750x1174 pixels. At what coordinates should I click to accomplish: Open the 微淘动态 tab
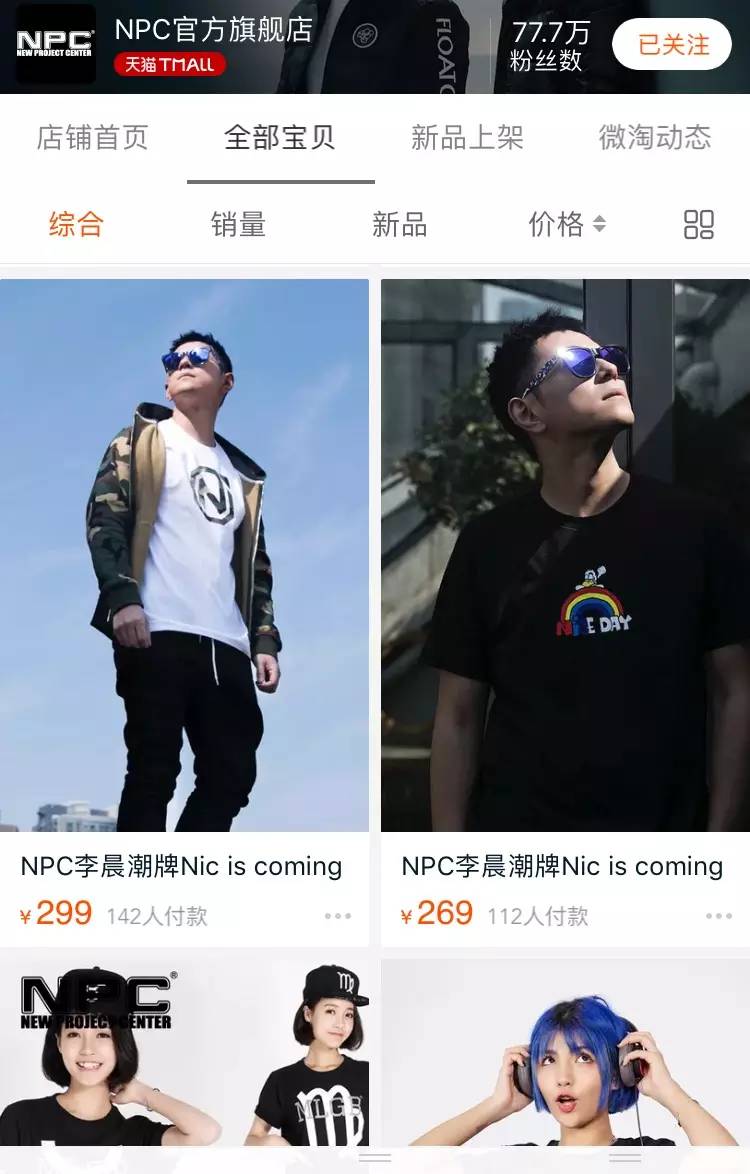point(655,138)
